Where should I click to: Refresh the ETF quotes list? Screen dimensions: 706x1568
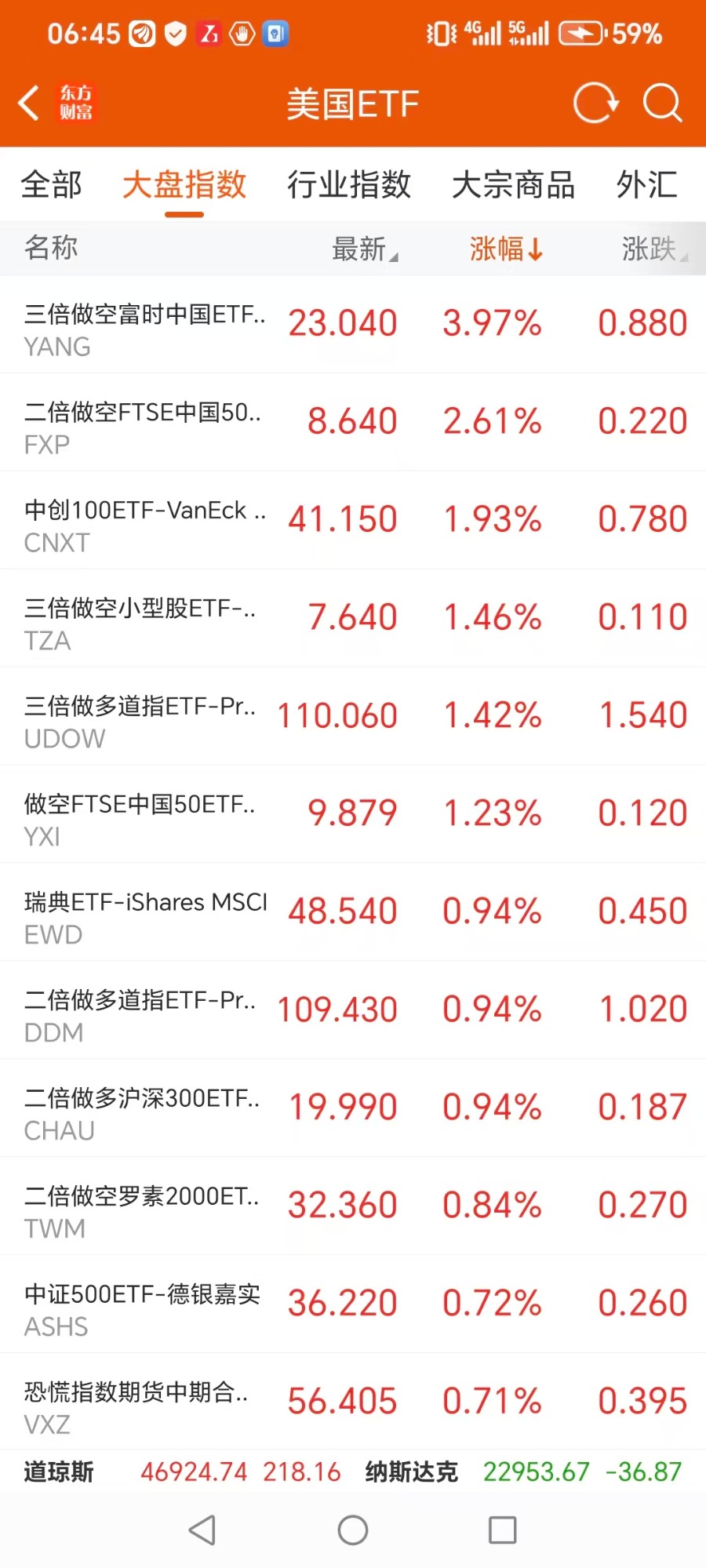596,104
